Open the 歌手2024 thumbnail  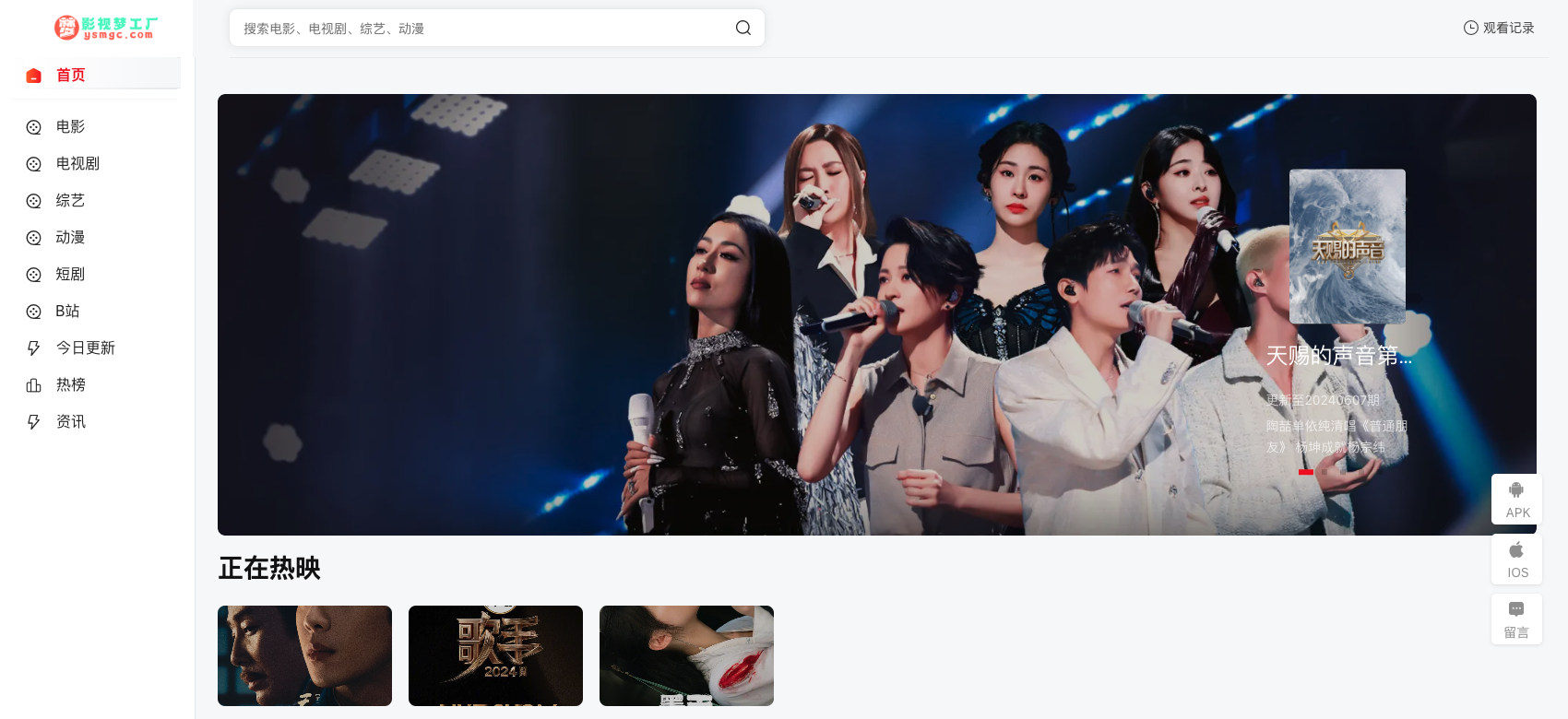pos(495,655)
